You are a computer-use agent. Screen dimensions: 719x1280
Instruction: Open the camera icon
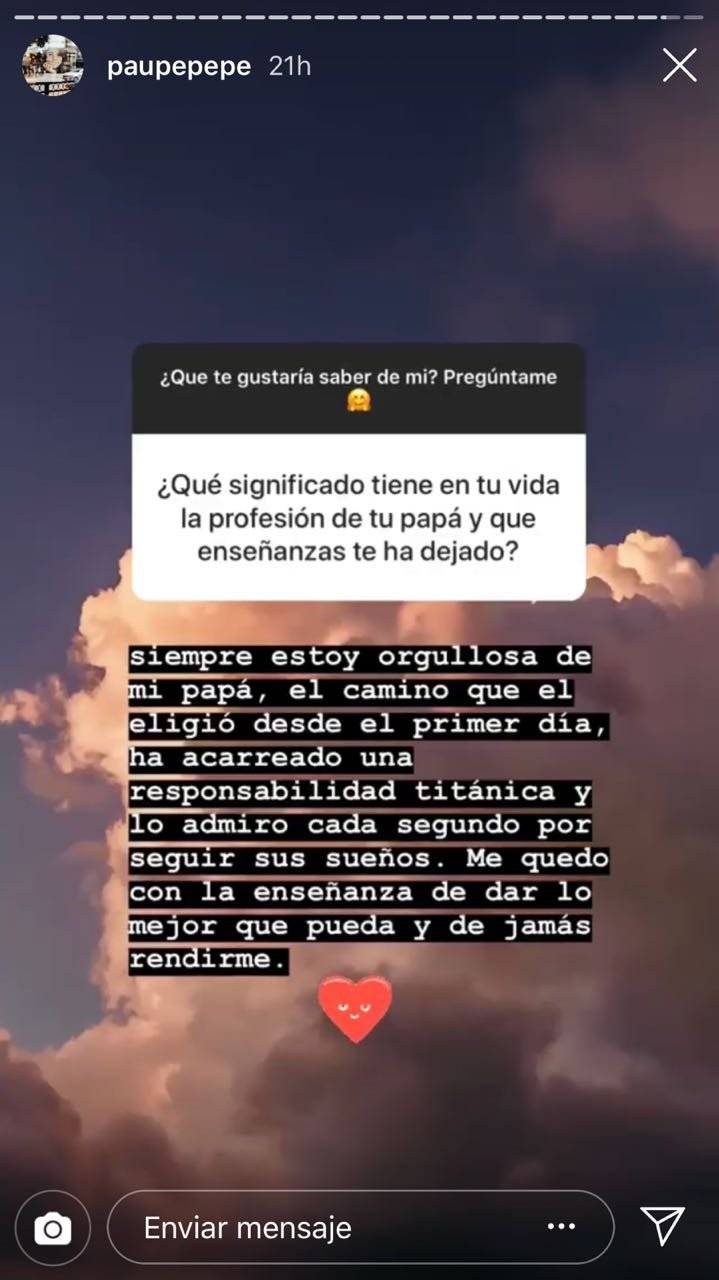[x=52, y=1228]
